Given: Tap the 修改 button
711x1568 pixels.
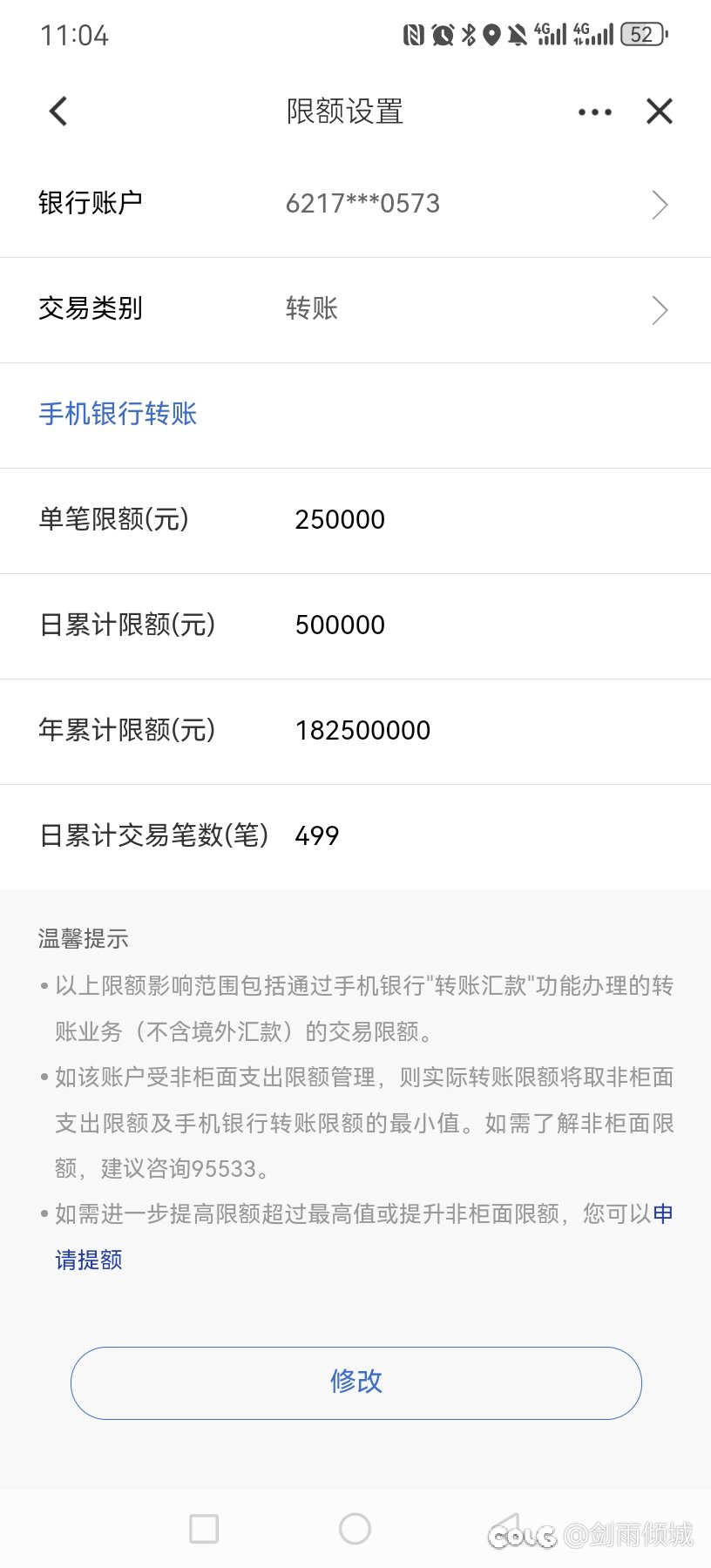Looking at the screenshot, I should pos(355,1382).
